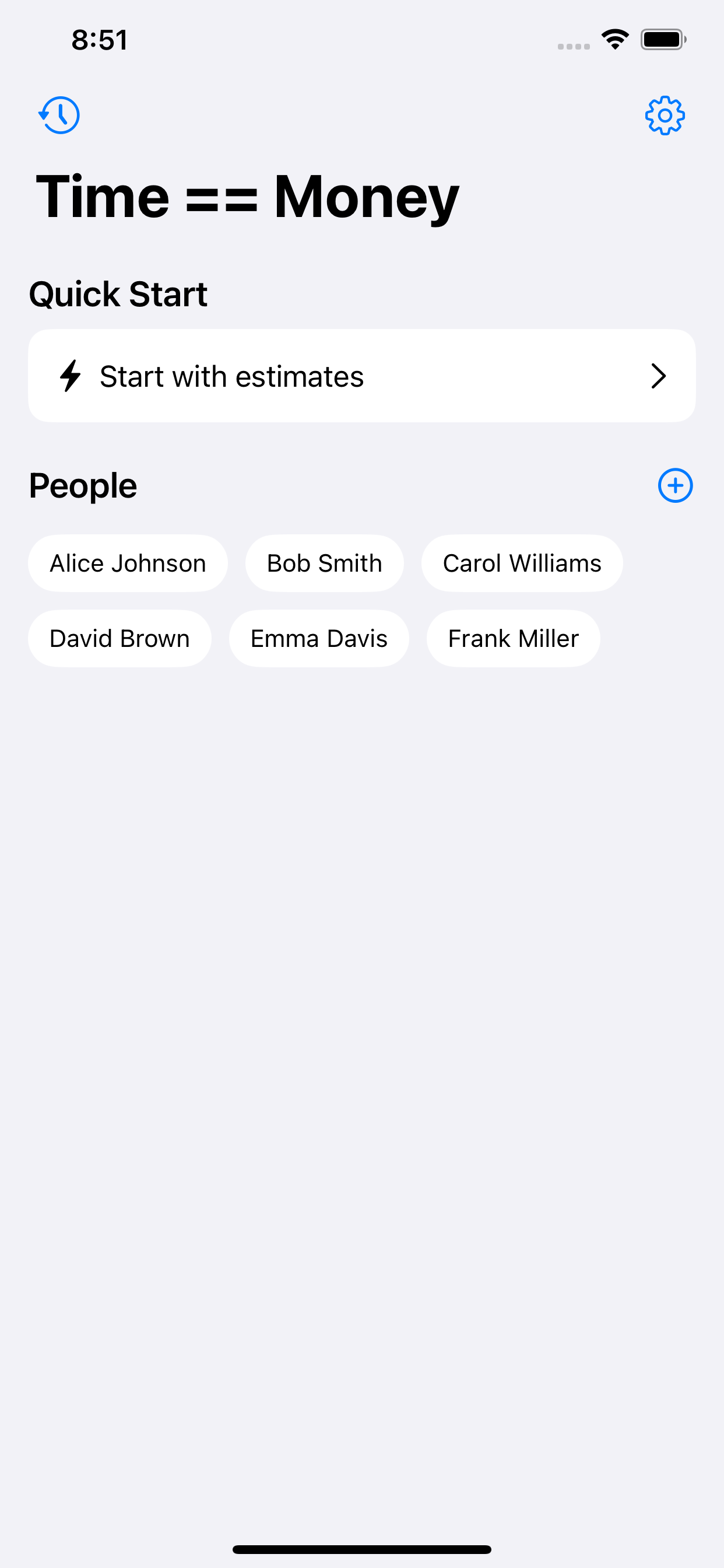Viewport: 724px width, 1568px height.
Task: Tap the Carol Williams chip
Action: tap(521, 563)
